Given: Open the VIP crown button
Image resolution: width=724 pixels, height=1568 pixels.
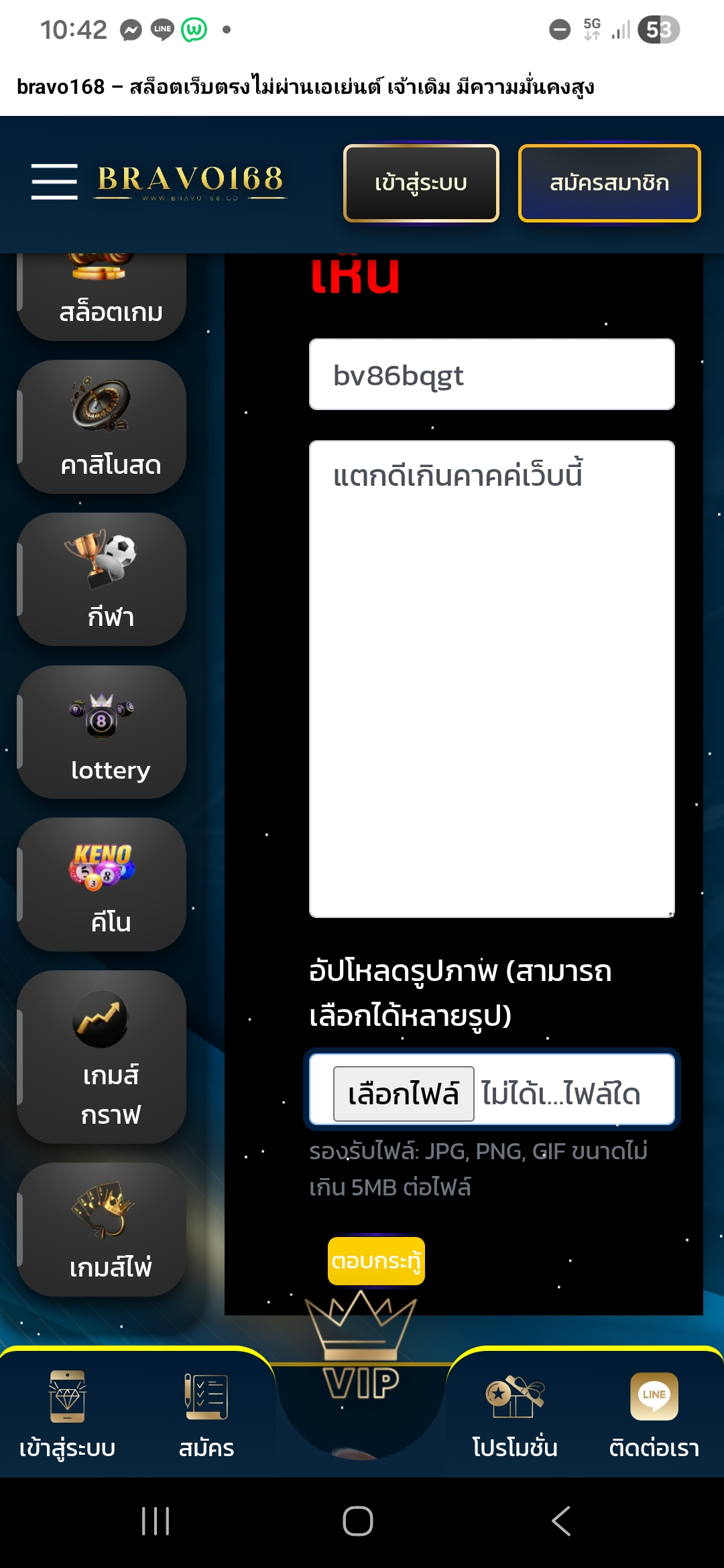Looking at the screenshot, I should tap(361, 1360).
